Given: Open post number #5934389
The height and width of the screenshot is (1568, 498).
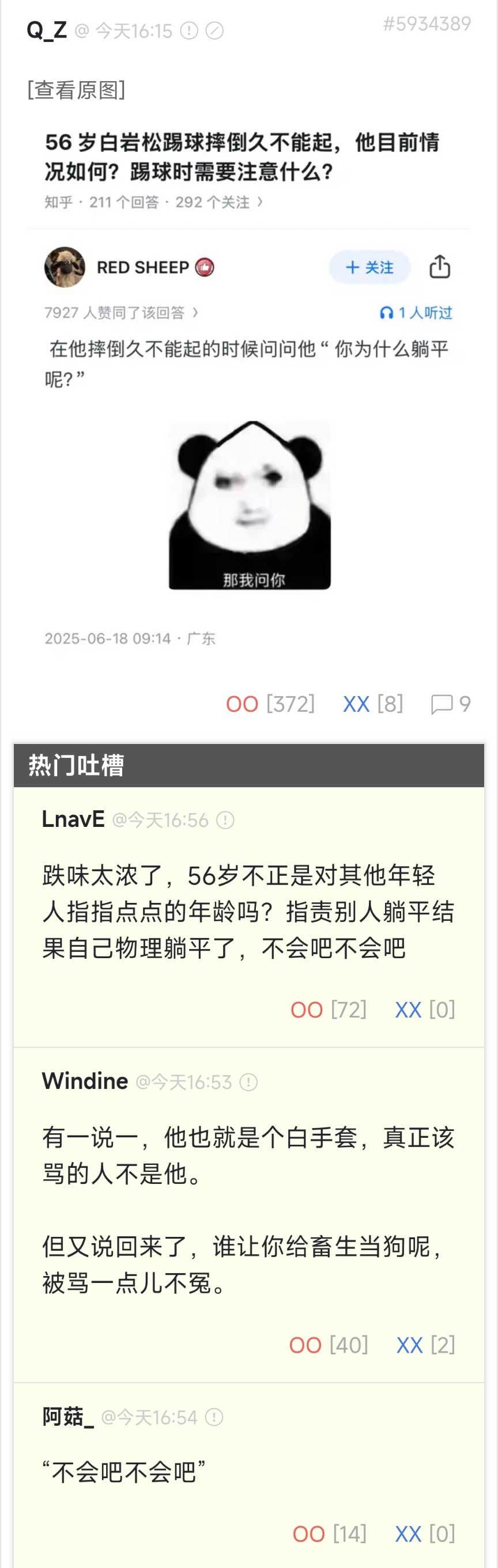Looking at the screenshot, I should click(x=427, y=24).
